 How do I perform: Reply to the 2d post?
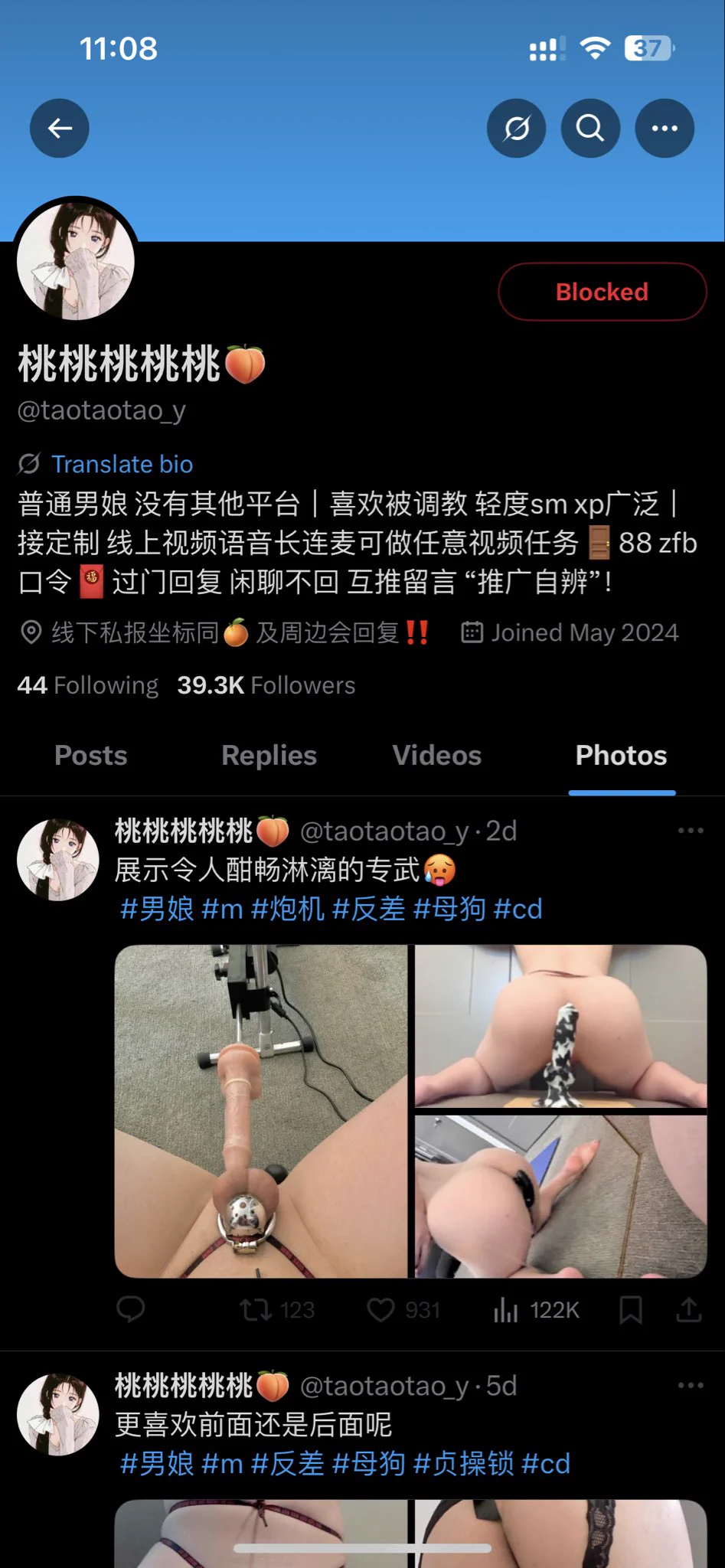pos(131,1310)
